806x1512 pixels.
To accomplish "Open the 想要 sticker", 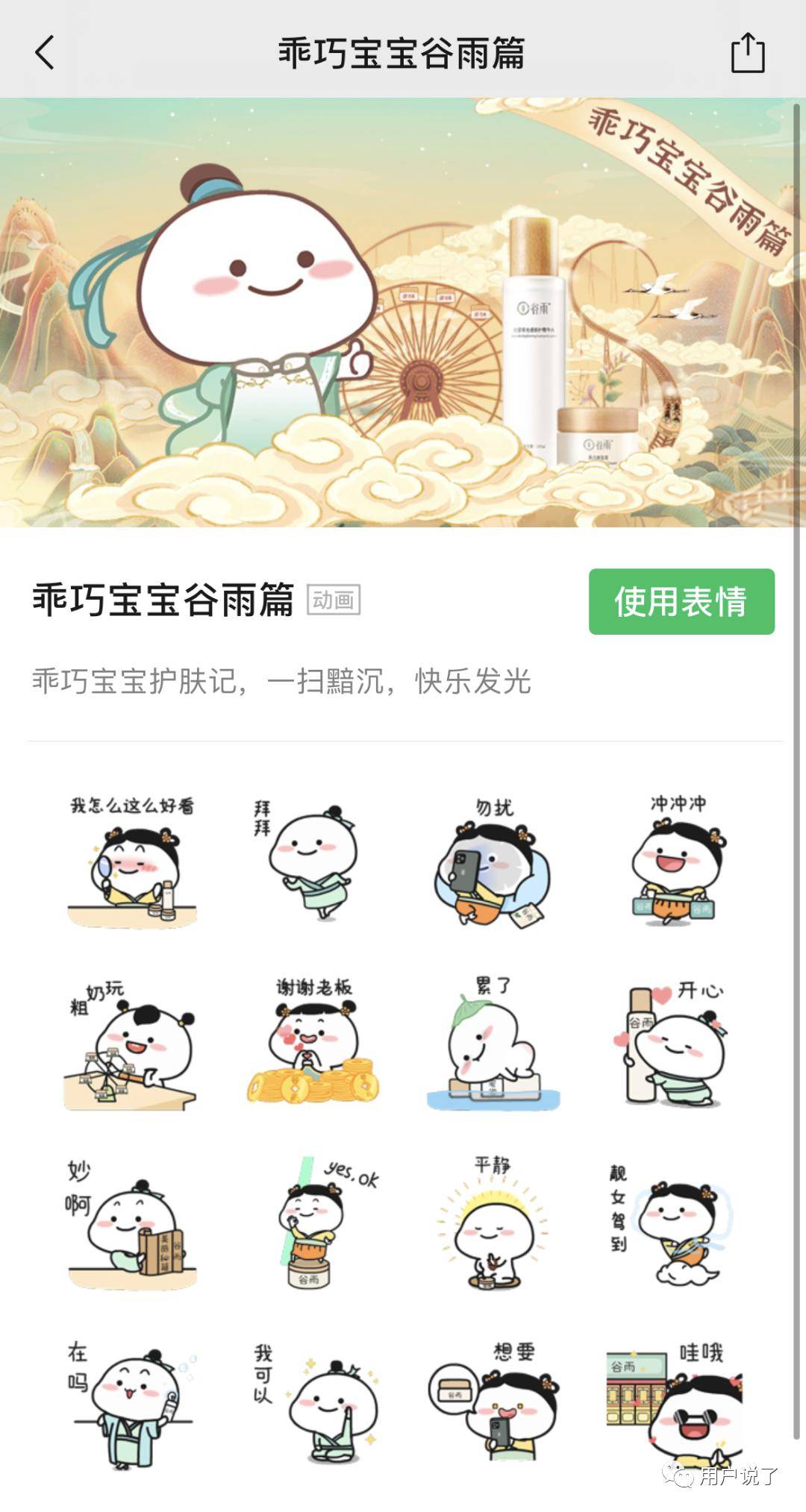I will [x=493, y=1406].
